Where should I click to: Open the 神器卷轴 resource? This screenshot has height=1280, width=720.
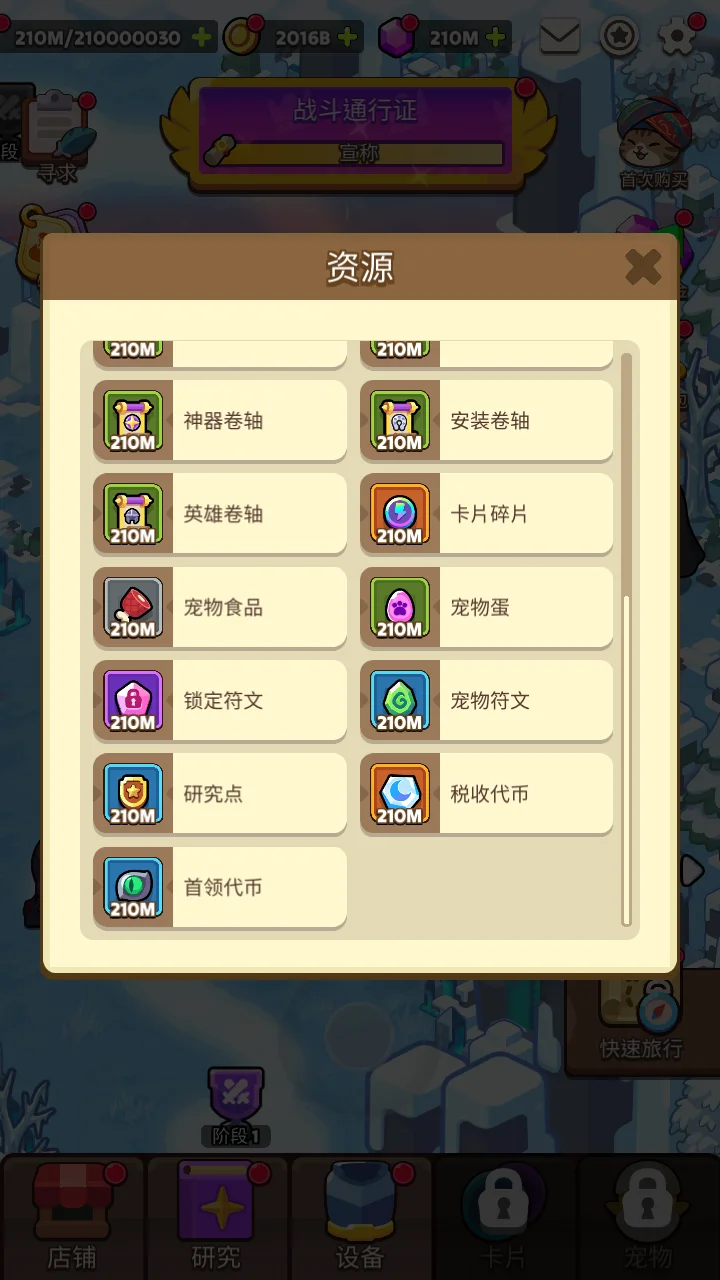(x=220, y=421)
